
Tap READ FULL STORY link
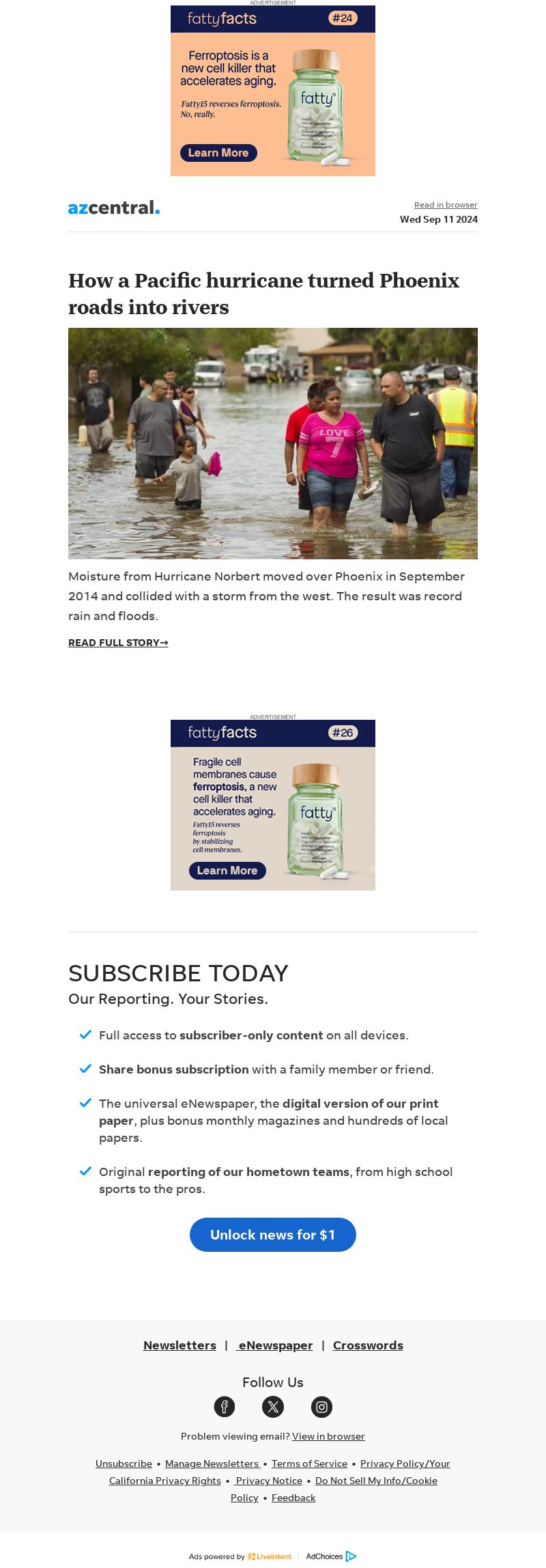(118, 643)
